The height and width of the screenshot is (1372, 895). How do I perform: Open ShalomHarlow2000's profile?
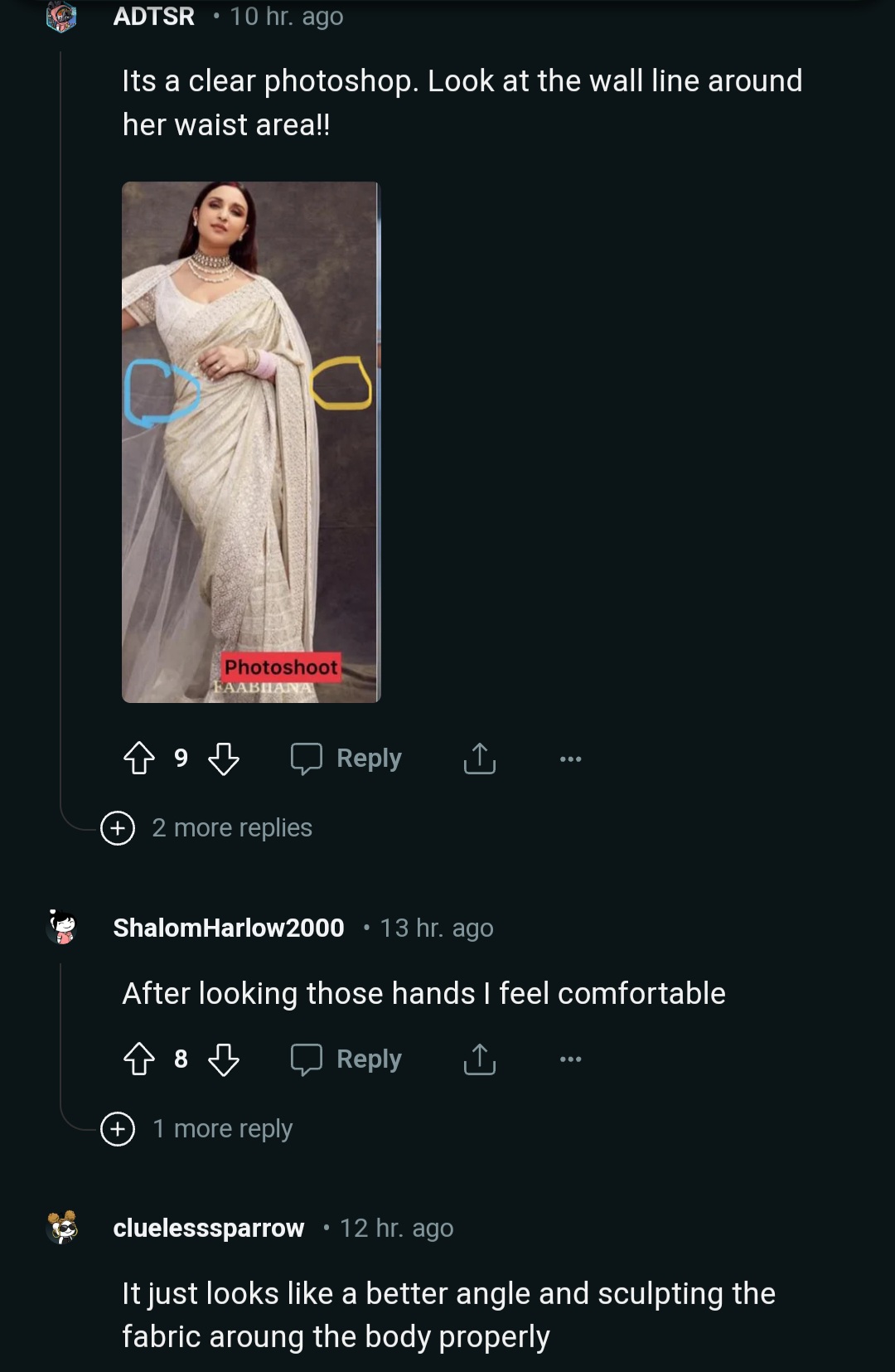(228, 928)
